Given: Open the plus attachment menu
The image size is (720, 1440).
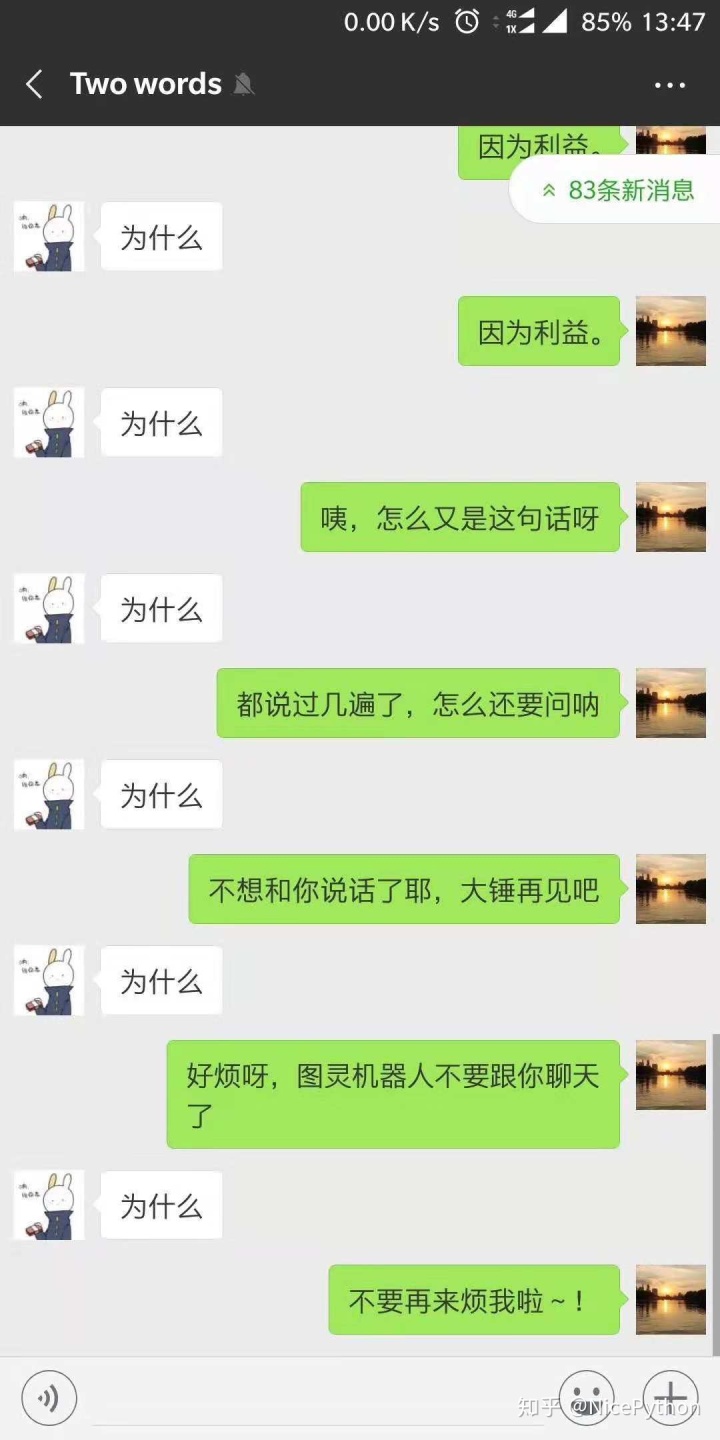Looking at the screenshot, I should click(x=670, y=1397).
